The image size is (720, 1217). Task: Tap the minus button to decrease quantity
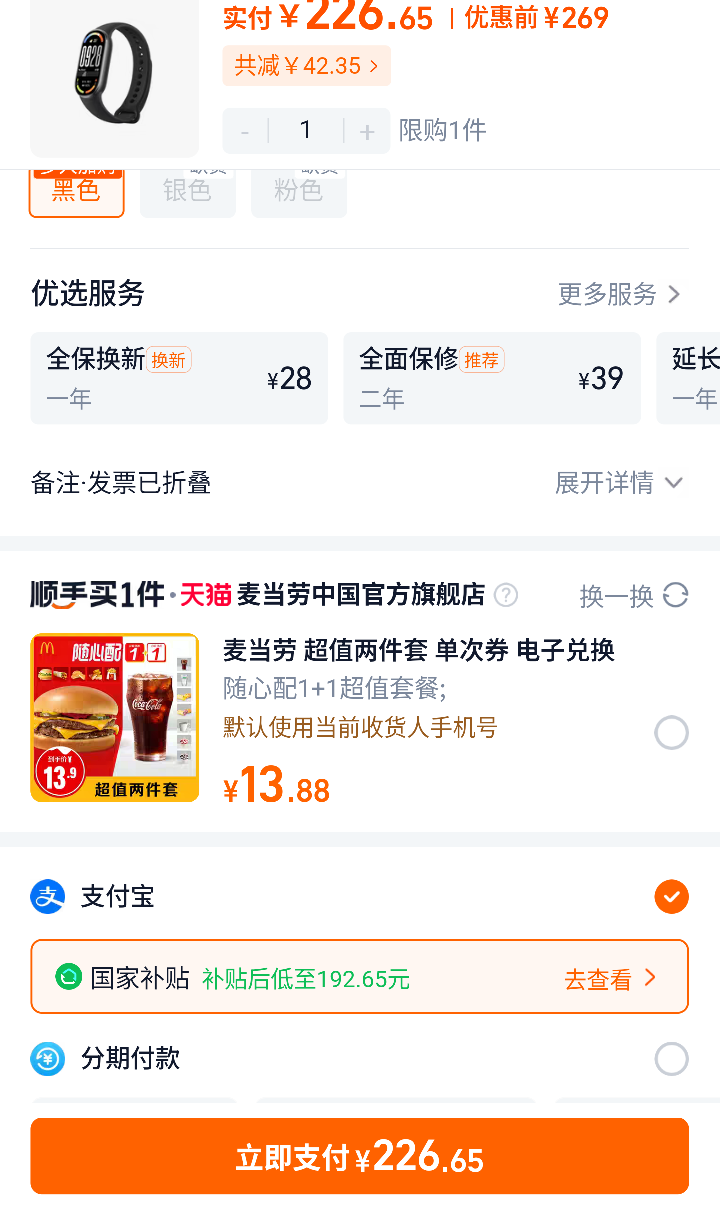(245, 131)
